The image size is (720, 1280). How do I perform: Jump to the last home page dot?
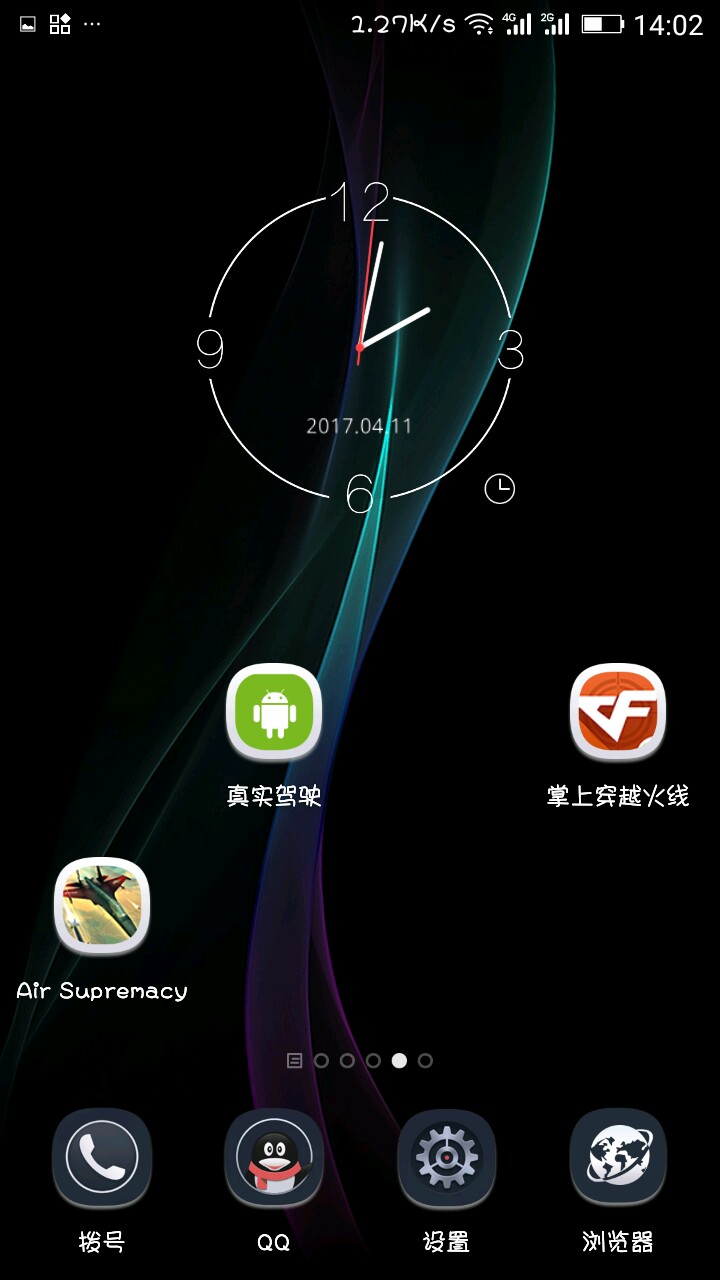click(425, 1061)
